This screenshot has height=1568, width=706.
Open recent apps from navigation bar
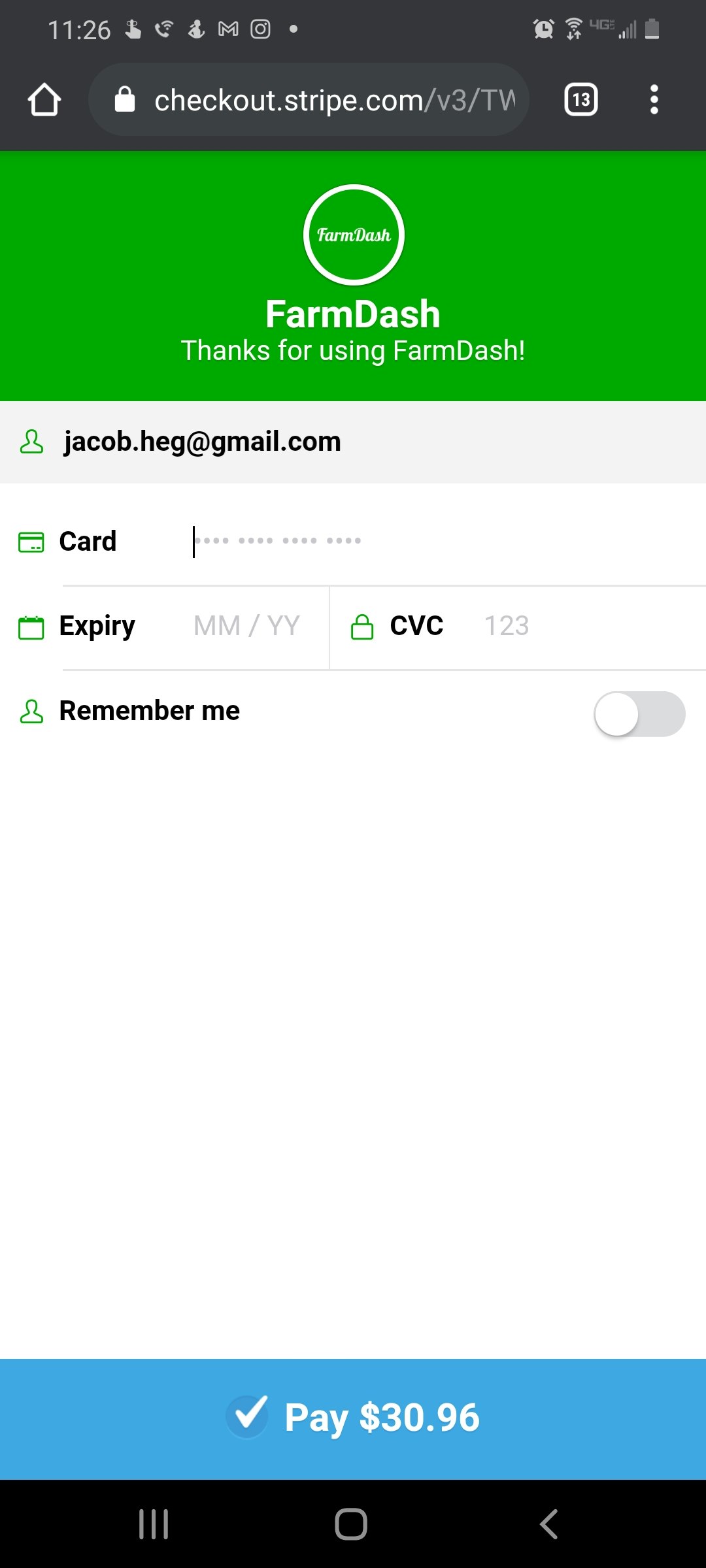154,1524
